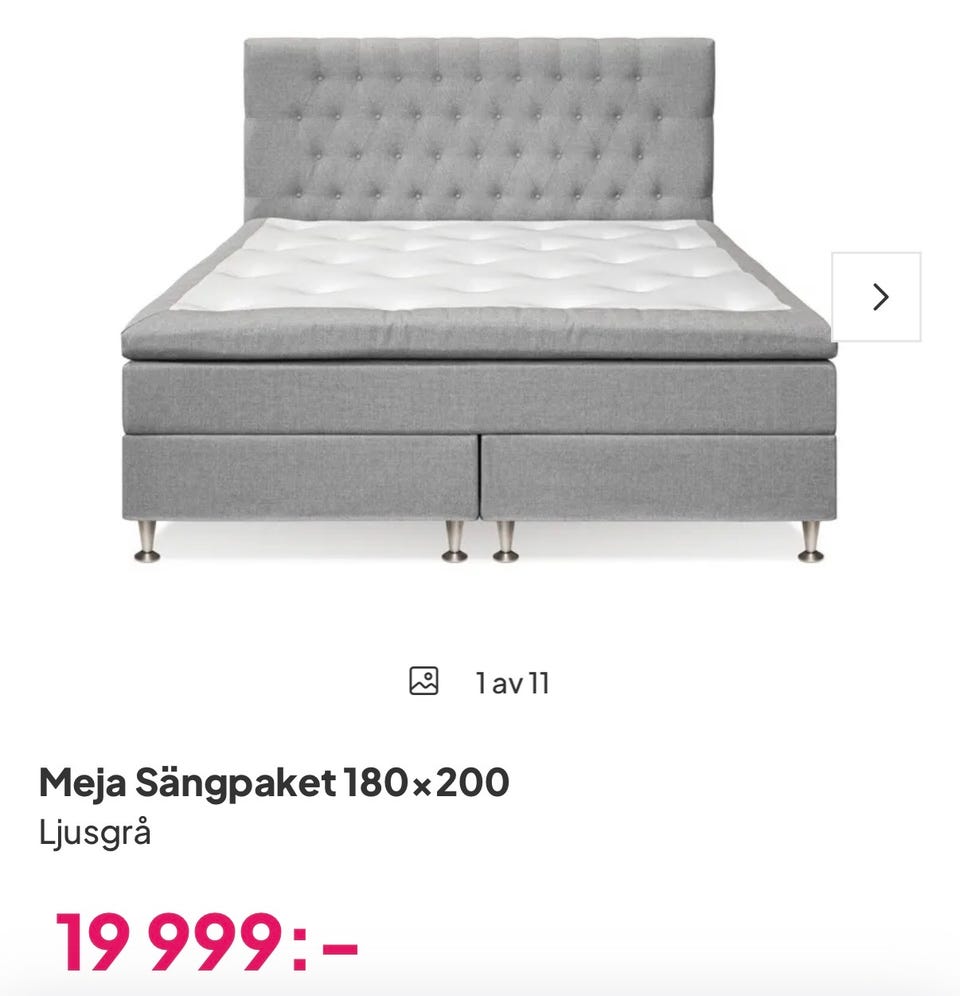Select the tufted headboard in the image
Image resolution: width=960 pixels, height=996 pixels.
(x=480, y=120)
